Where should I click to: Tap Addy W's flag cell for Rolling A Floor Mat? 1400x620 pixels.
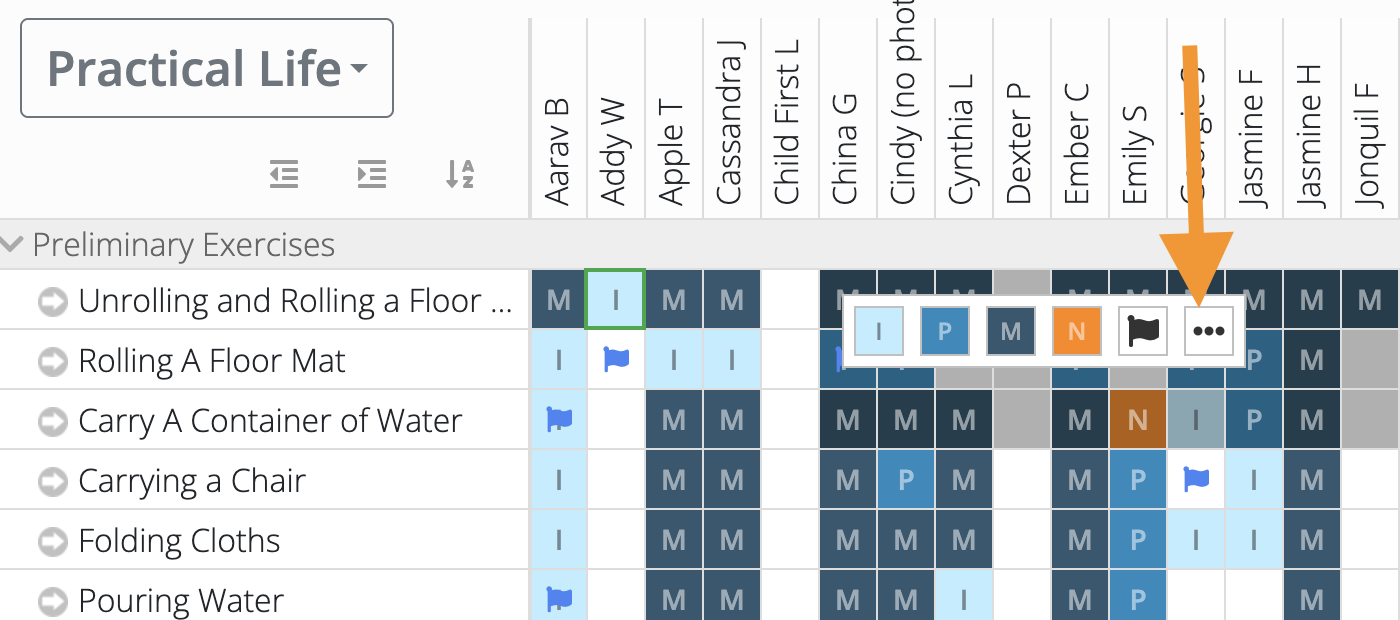click(616, 360)
